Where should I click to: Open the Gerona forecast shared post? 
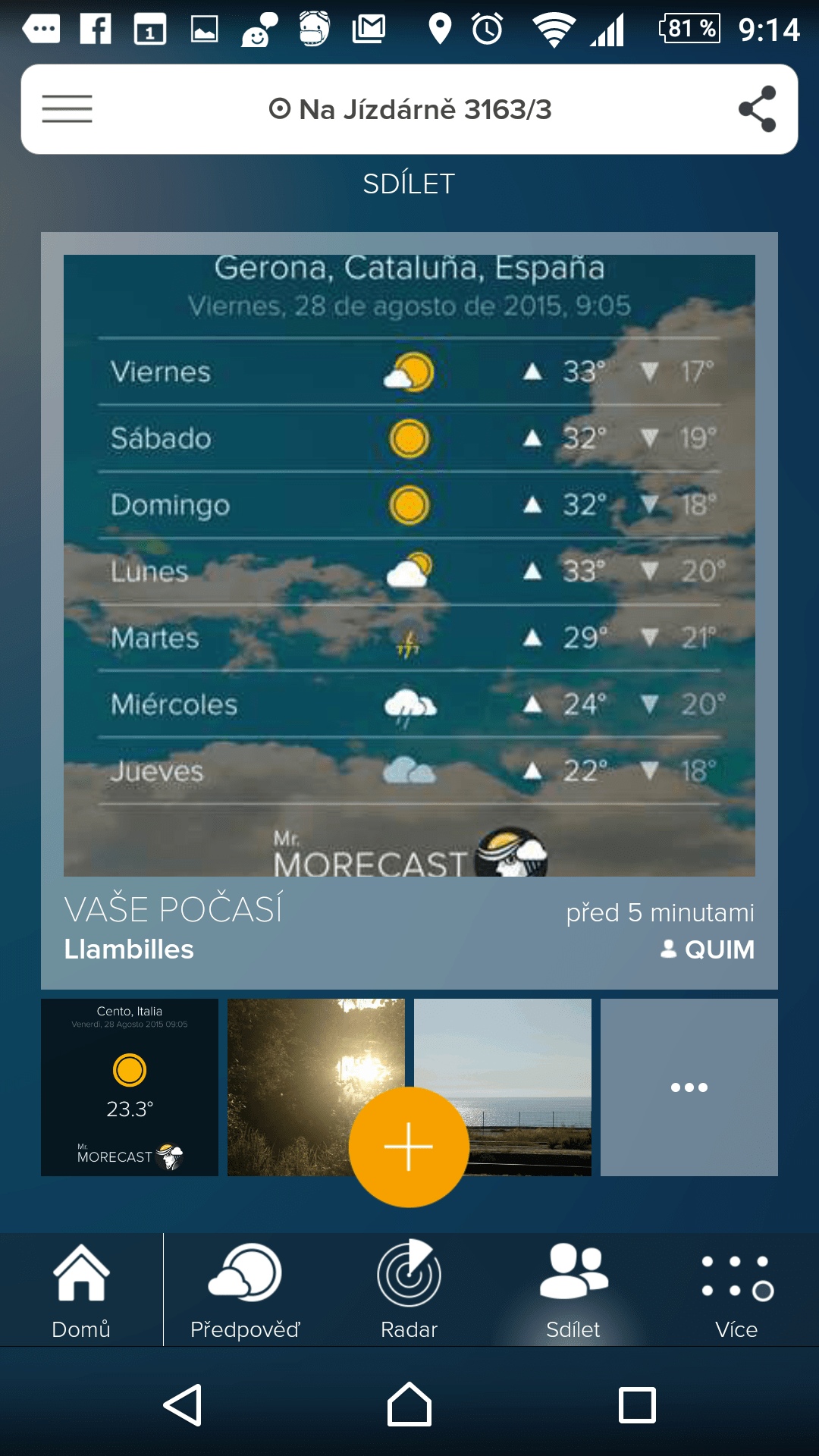click(409, 566)
